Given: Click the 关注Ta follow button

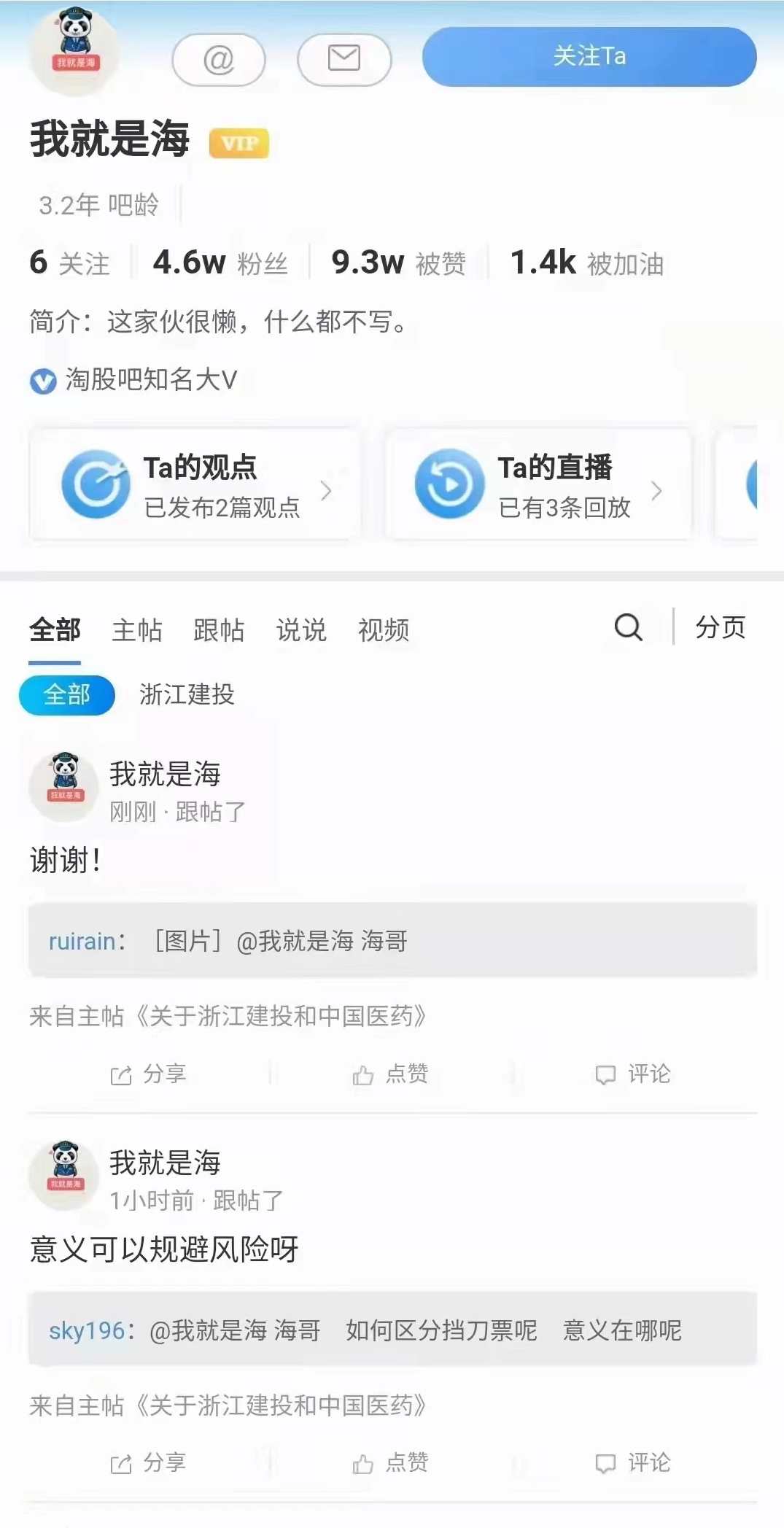Looking at the screenshot, I should (588, 56).
